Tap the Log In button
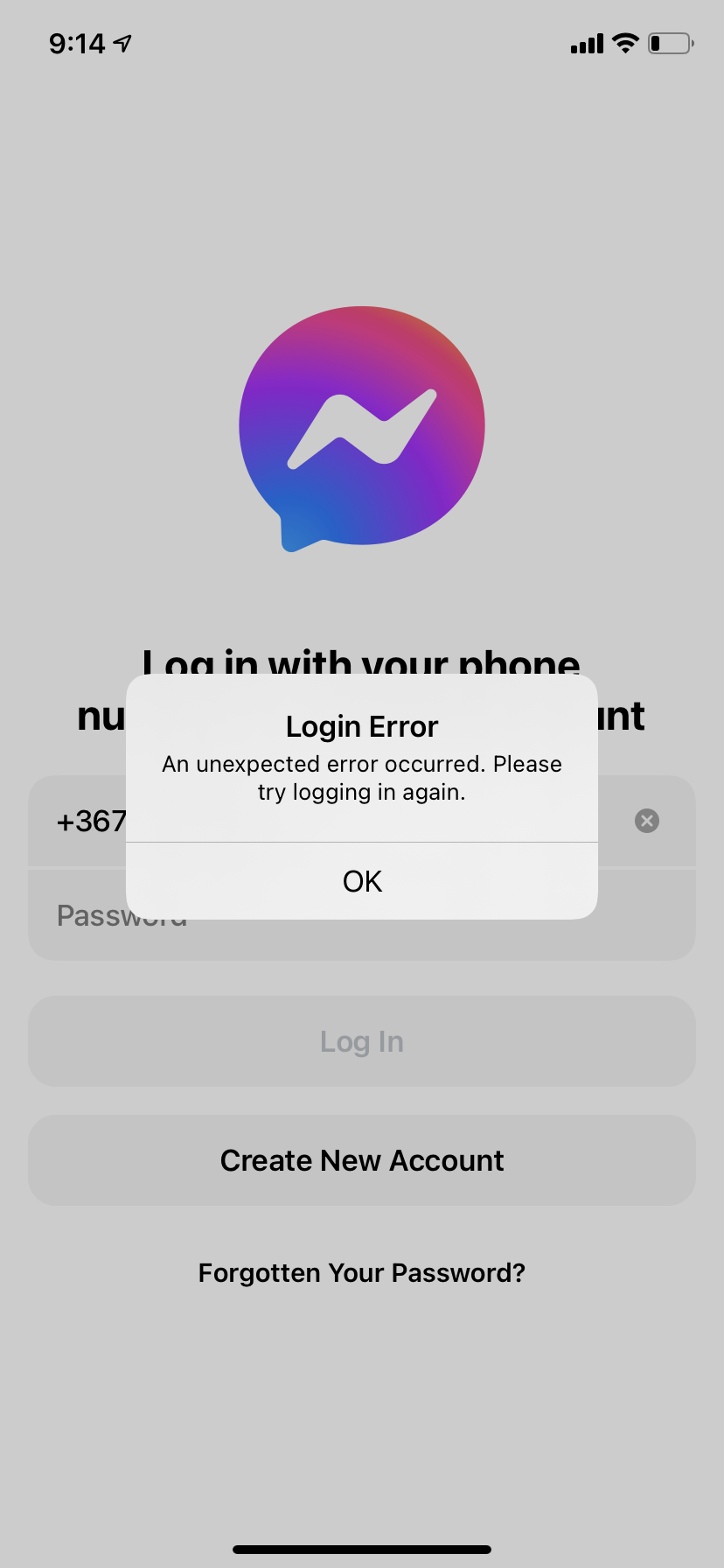The height and width of the screenshot is (1568, 724). (362, 1041)
